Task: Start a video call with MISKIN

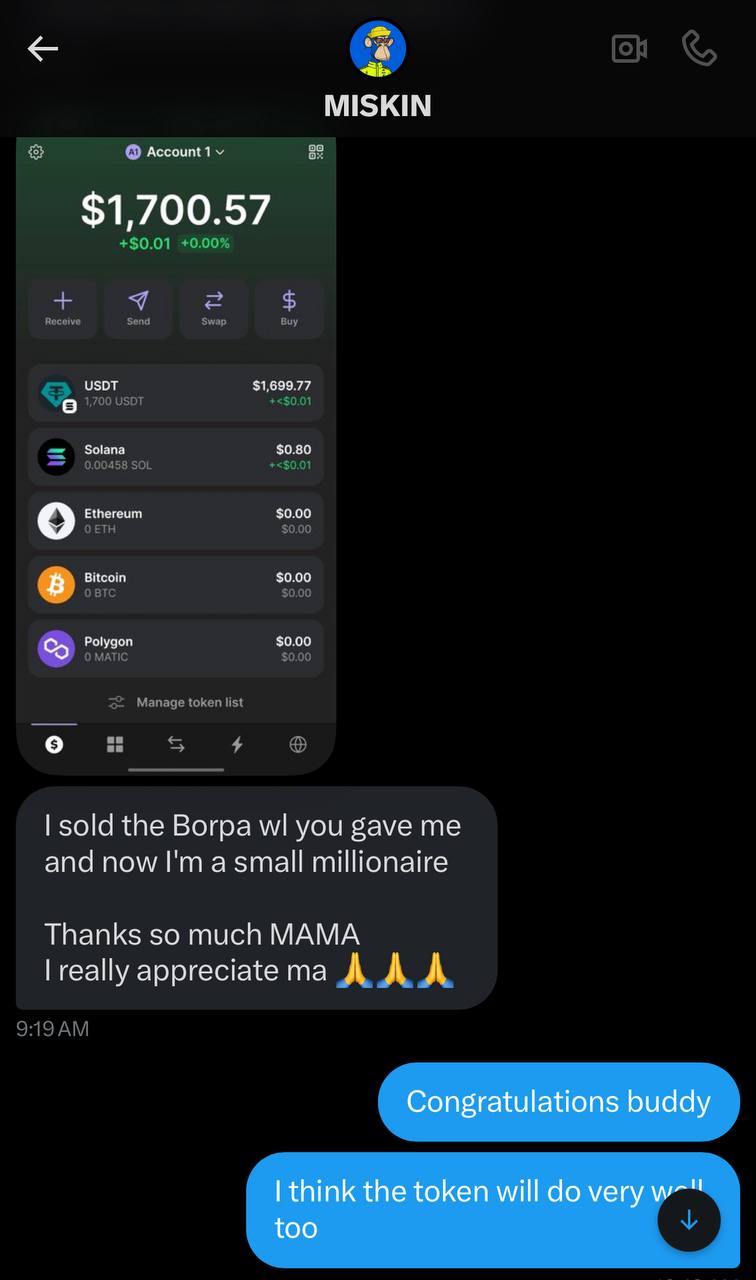Action: [x=629, y=48]
